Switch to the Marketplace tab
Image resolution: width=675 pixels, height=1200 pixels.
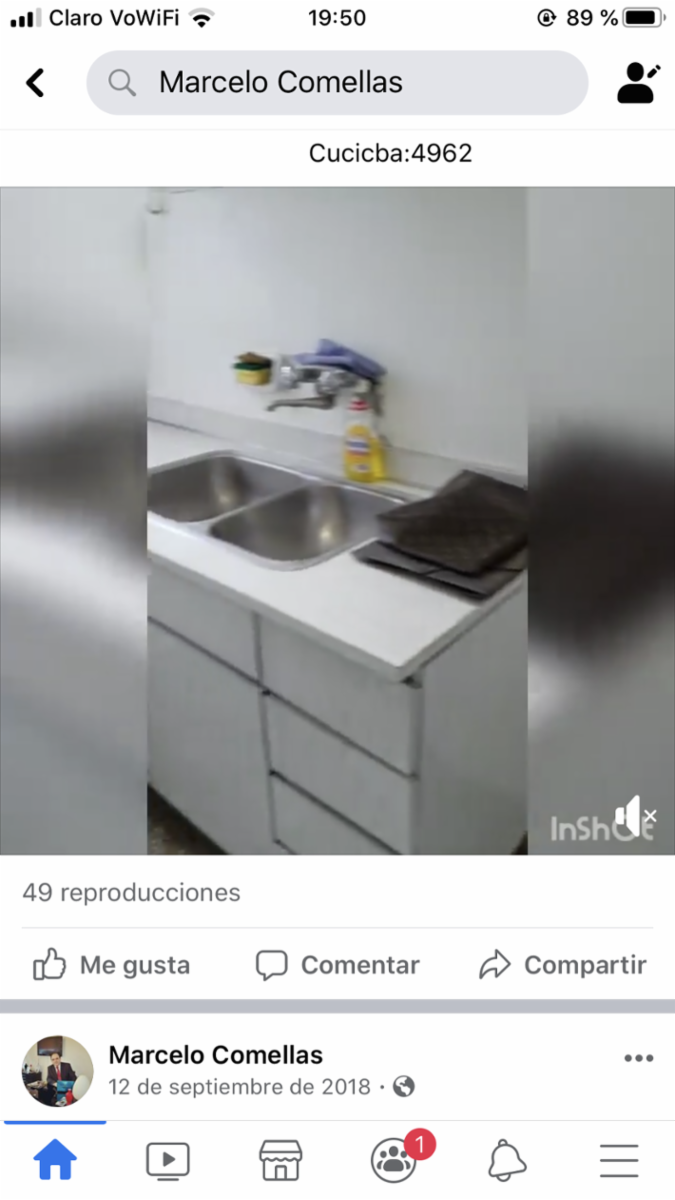point(281,1161)
